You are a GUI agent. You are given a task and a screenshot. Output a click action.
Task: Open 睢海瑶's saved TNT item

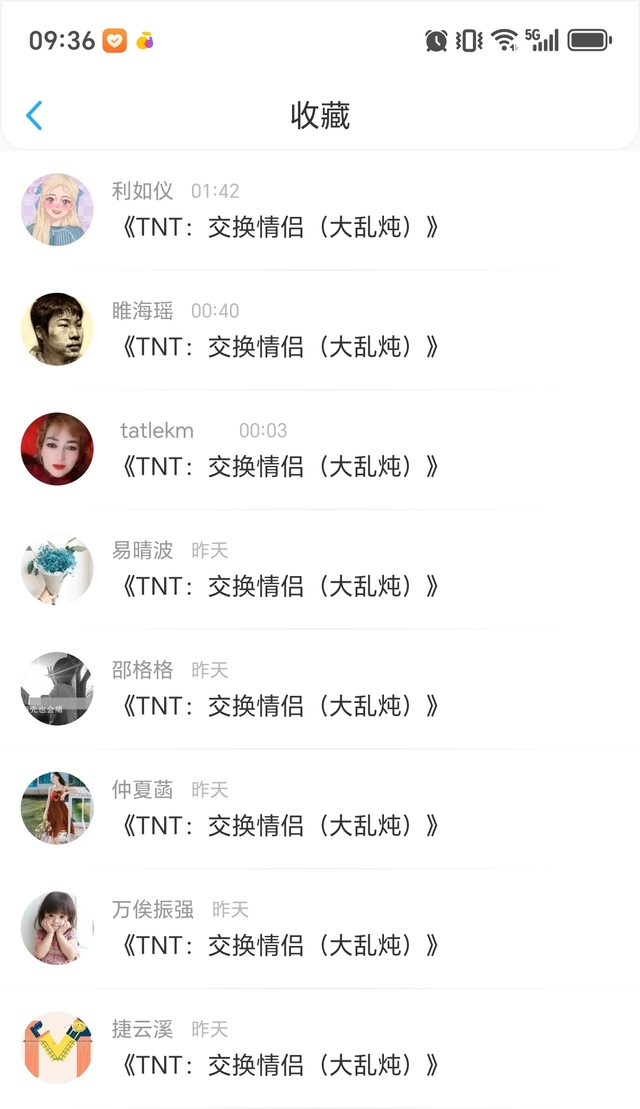point(280,347)
